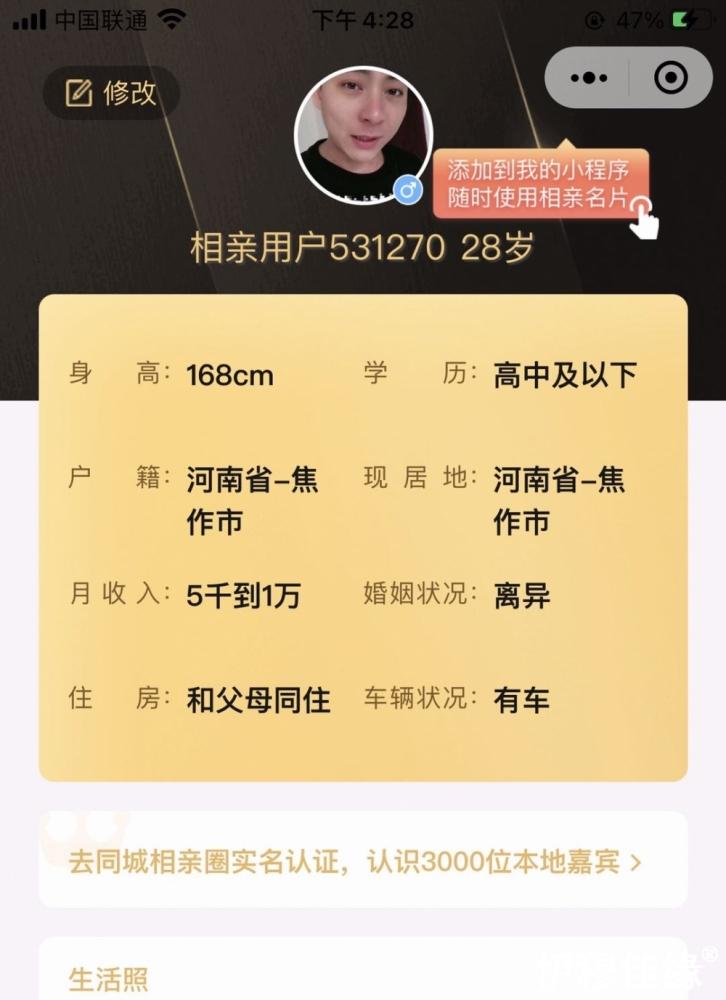Open the mini program more options menu
Viewport: 726px width, 1000px height.
[588, 78]
